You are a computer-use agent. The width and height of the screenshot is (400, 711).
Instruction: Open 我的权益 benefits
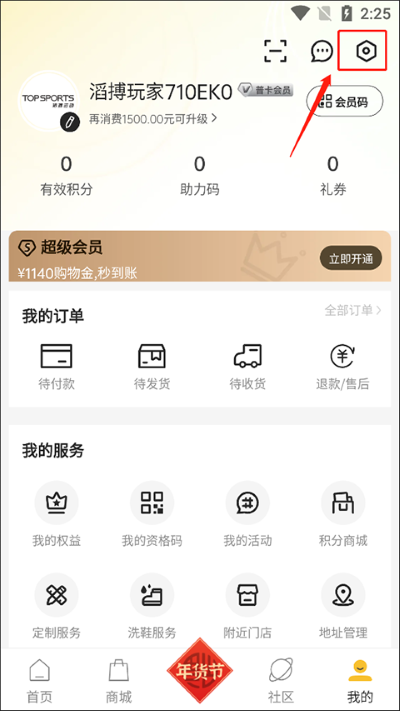coord(56,514)
